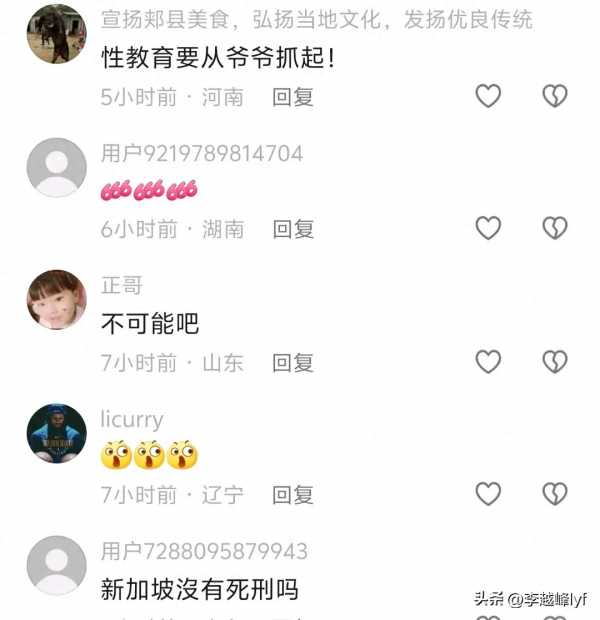Open licurry's profile avatar
This screenshot has width=600, height=620.
point(56,433)
